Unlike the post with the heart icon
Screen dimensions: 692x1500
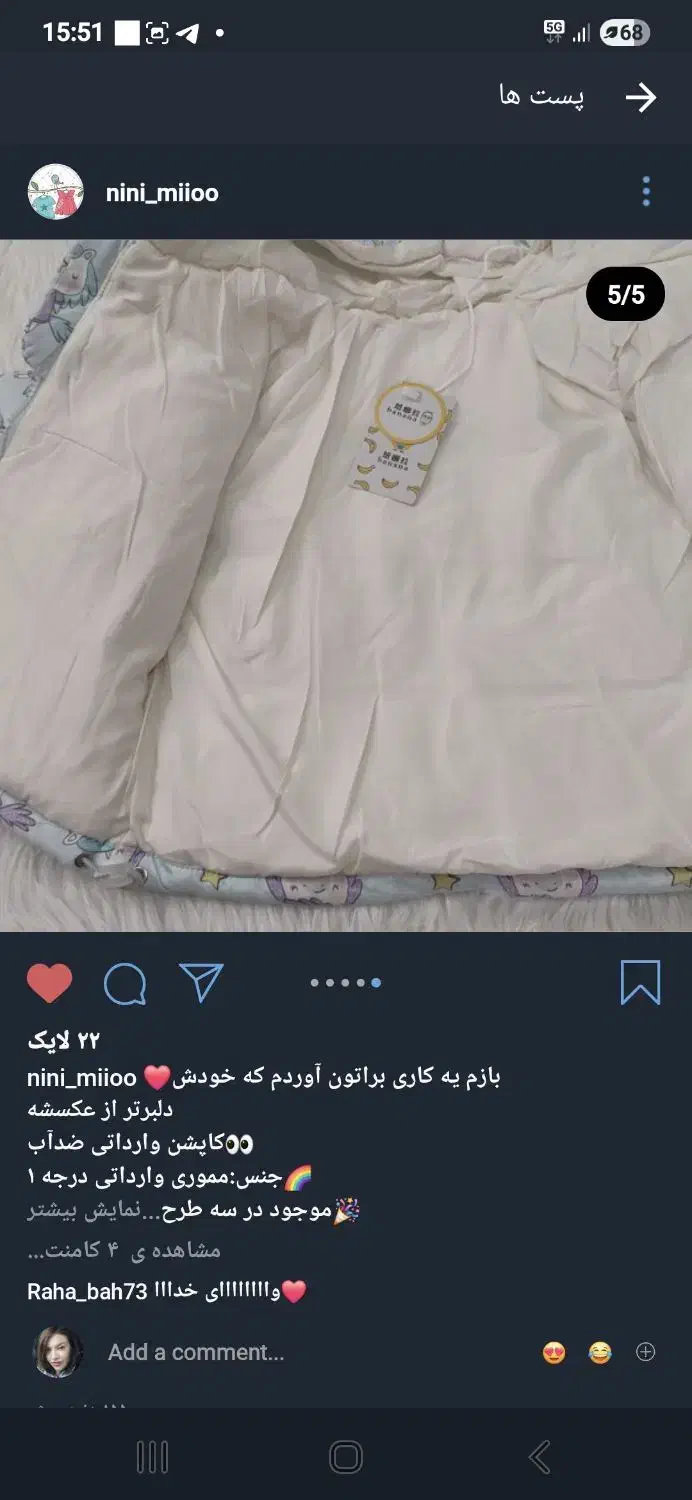click(49, 983)
